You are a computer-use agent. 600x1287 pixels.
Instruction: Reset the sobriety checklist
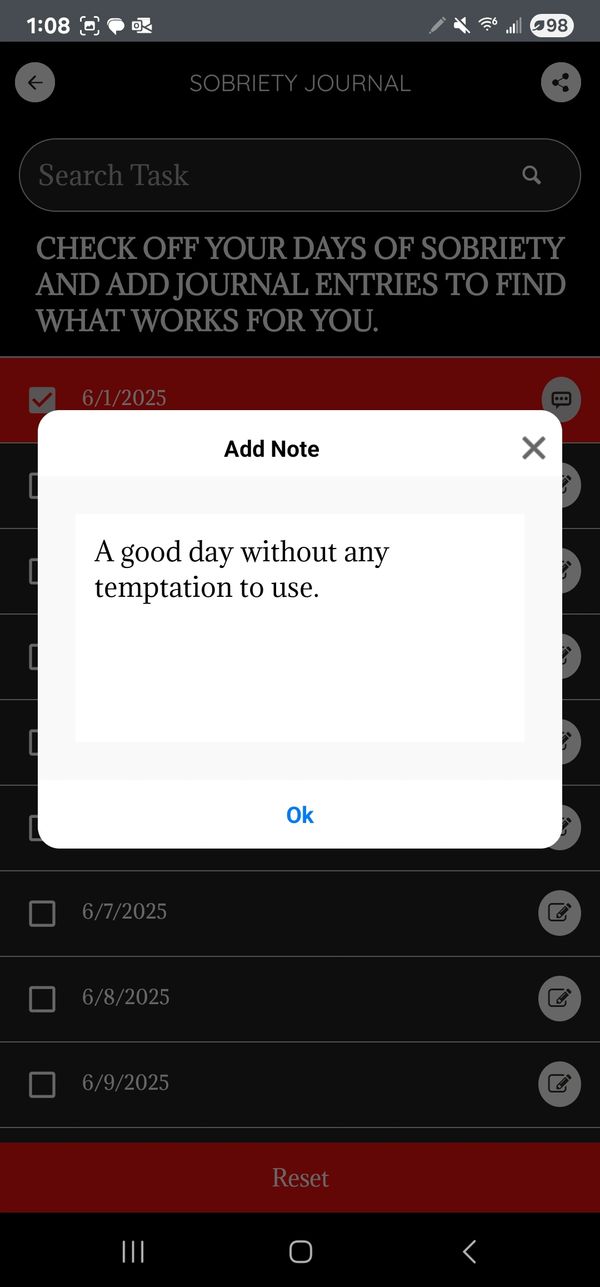coord(299,1178)
